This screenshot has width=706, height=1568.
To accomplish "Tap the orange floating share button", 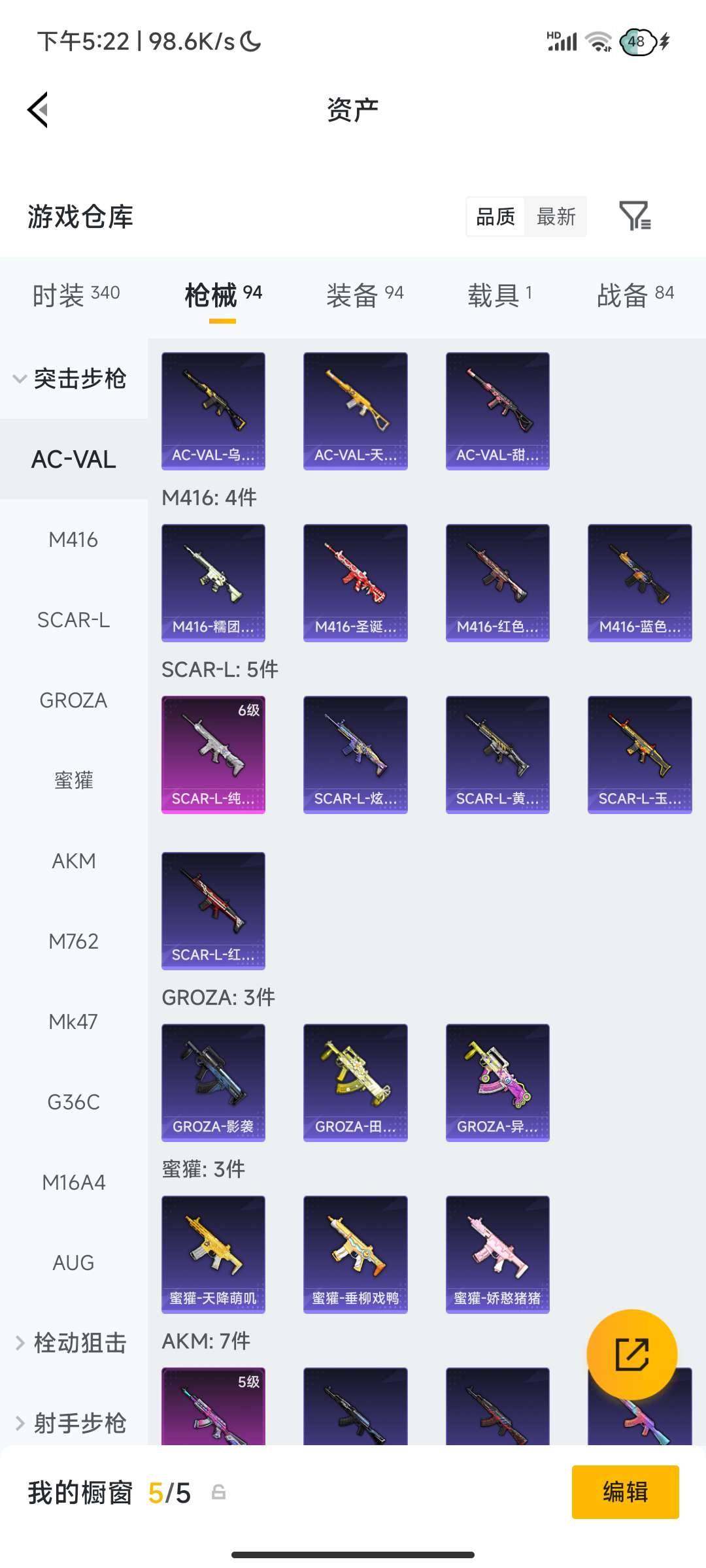I will click(x=631, y=1354).
